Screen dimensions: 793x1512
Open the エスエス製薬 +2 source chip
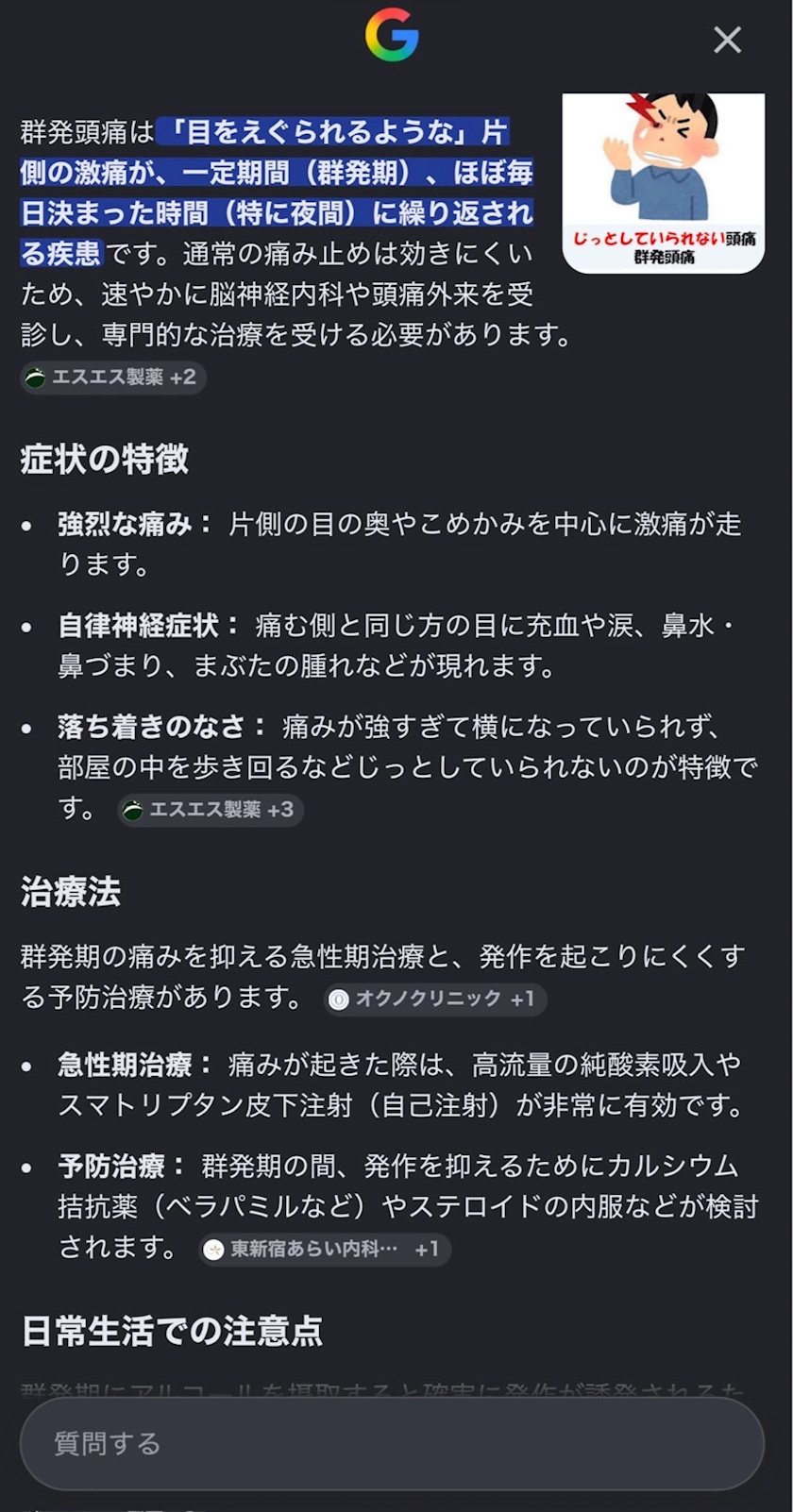[113, 378]
